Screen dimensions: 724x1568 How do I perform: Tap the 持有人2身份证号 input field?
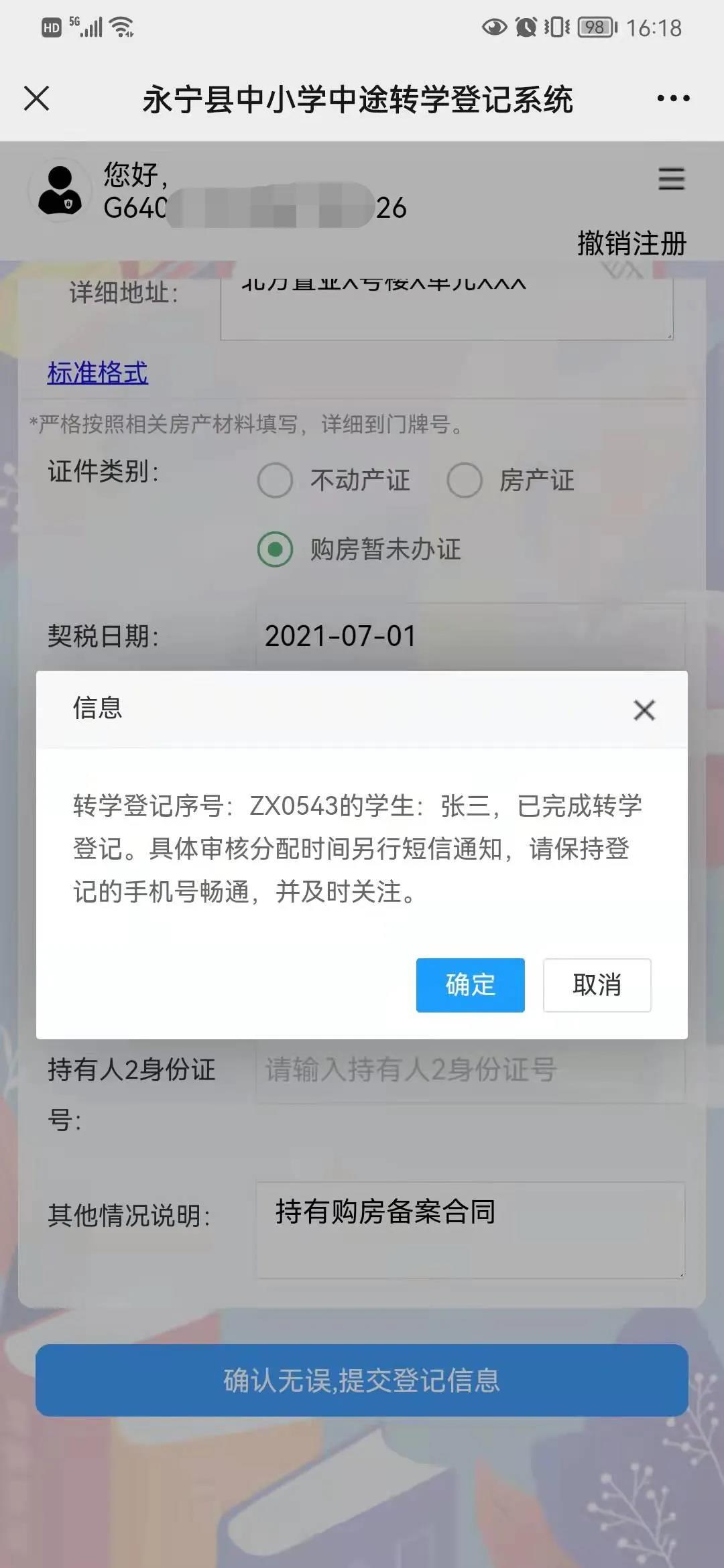point(469,1069)
